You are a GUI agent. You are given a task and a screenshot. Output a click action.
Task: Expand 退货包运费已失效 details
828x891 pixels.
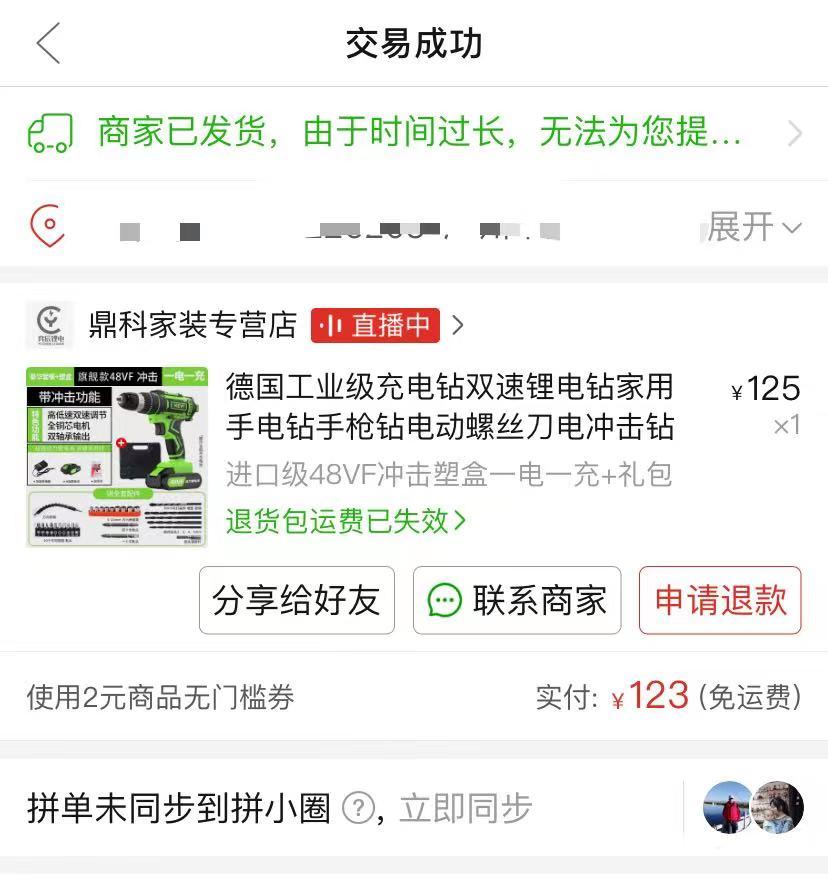coord(342,521)
